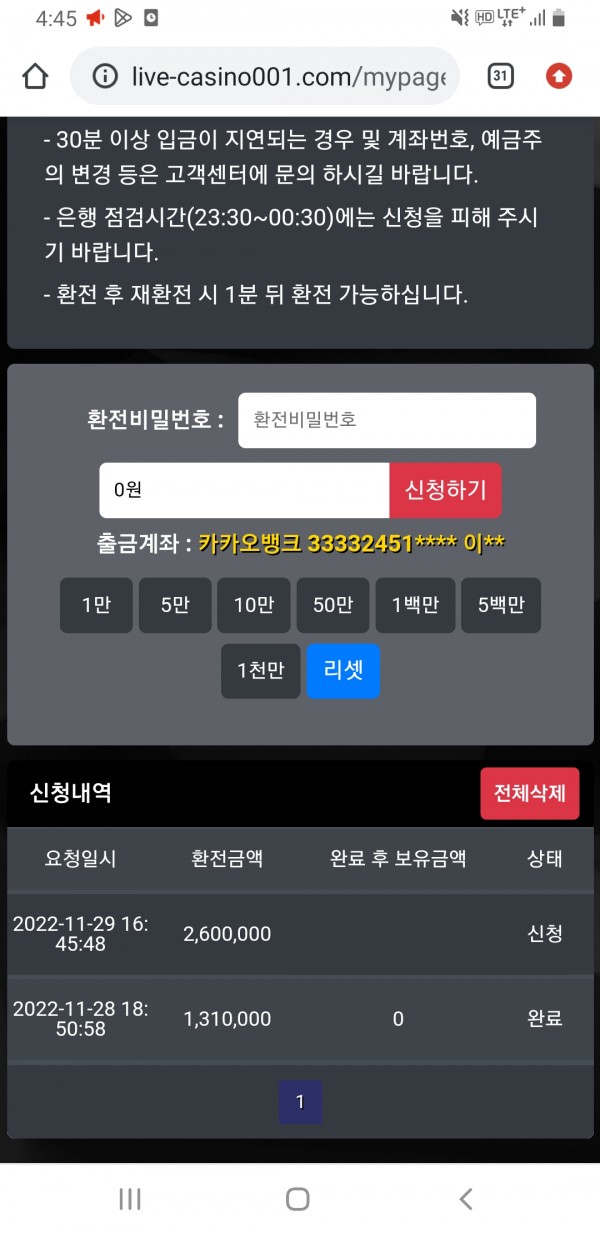The width and height of the screenshot is (600, 1233).
Task: Choose the 5백만 amount button
Action: tap(500, 605)
